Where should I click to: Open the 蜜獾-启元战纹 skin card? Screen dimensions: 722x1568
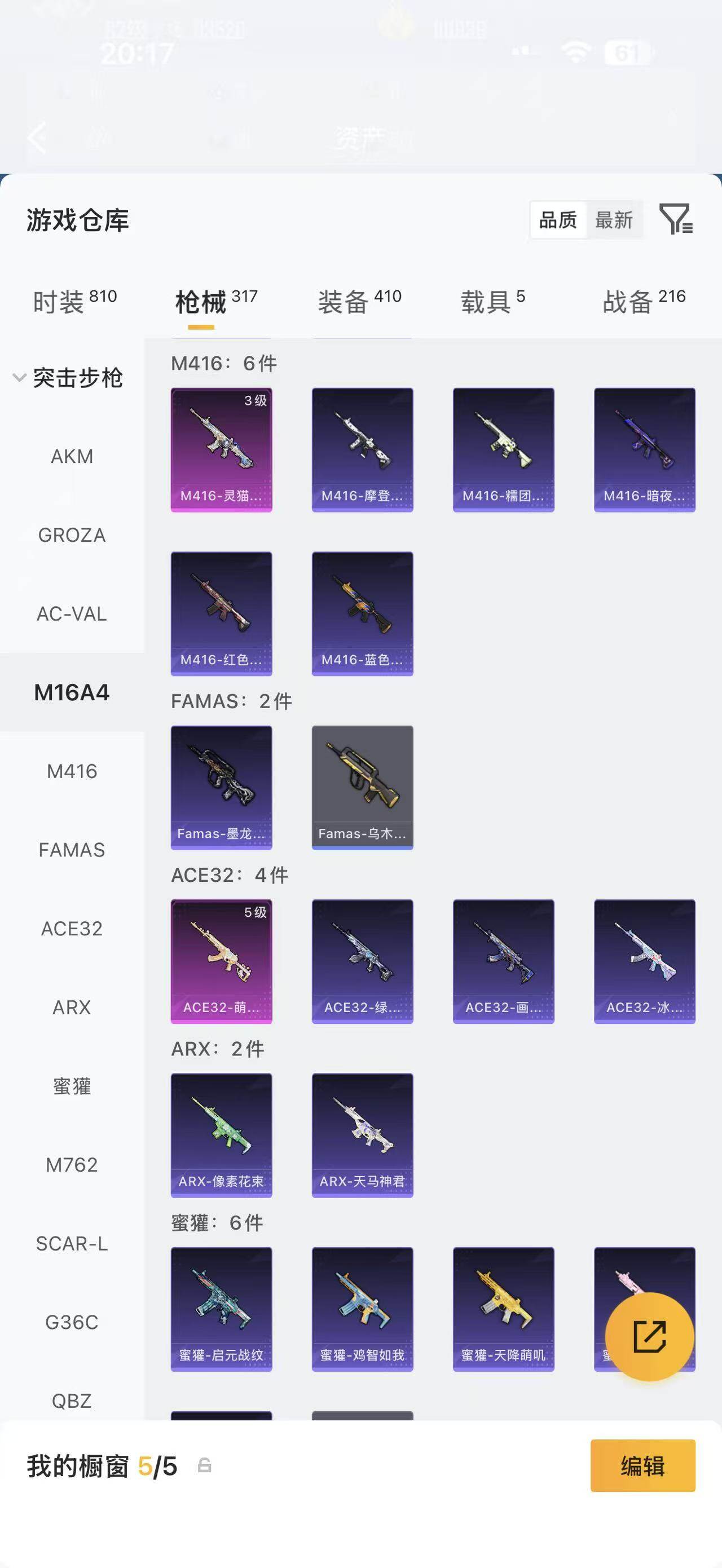coord(222,1309)
